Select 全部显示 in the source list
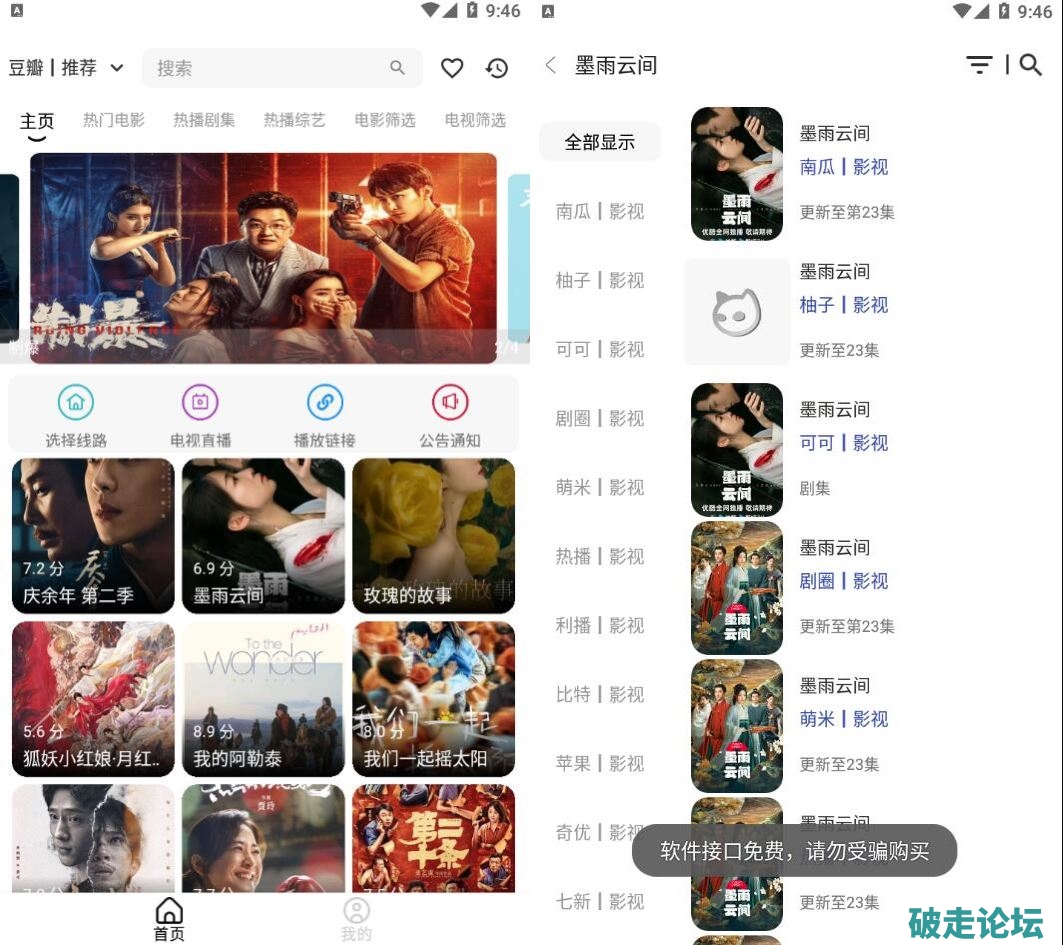 point(600,142)
